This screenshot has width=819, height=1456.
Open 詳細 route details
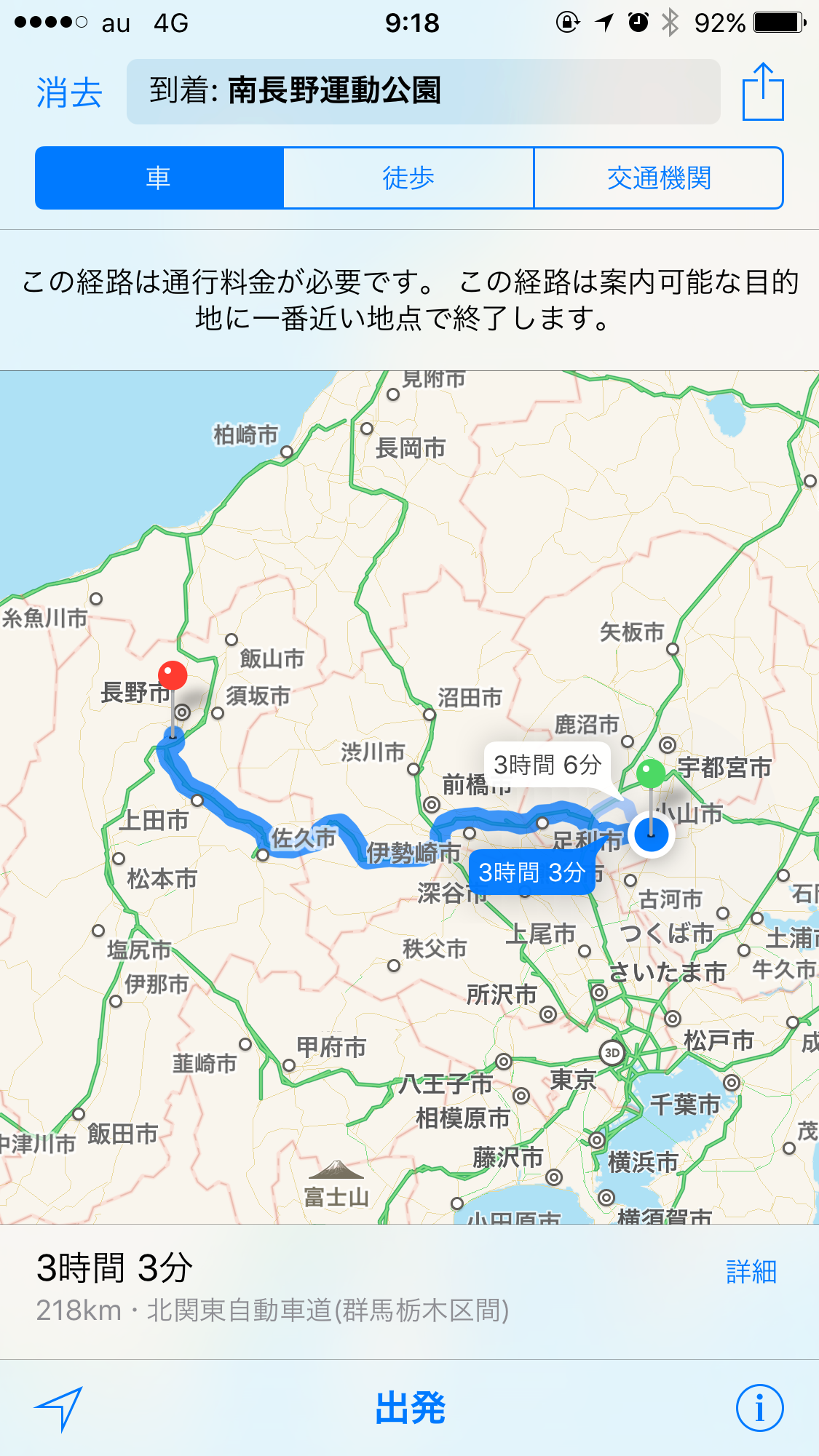click(x=751, y=1271)
